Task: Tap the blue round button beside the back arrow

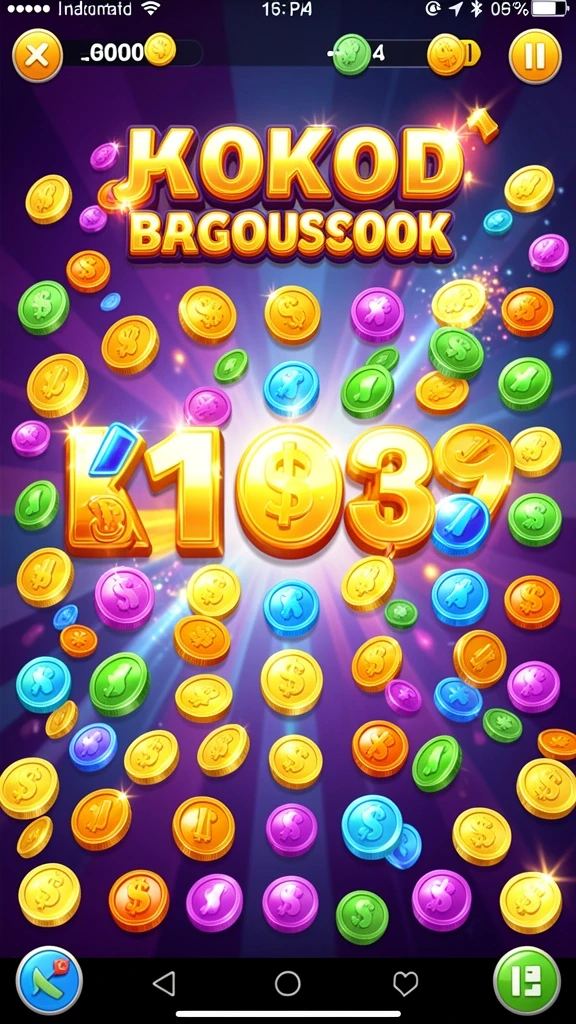Action: click(x=49, y=980)
